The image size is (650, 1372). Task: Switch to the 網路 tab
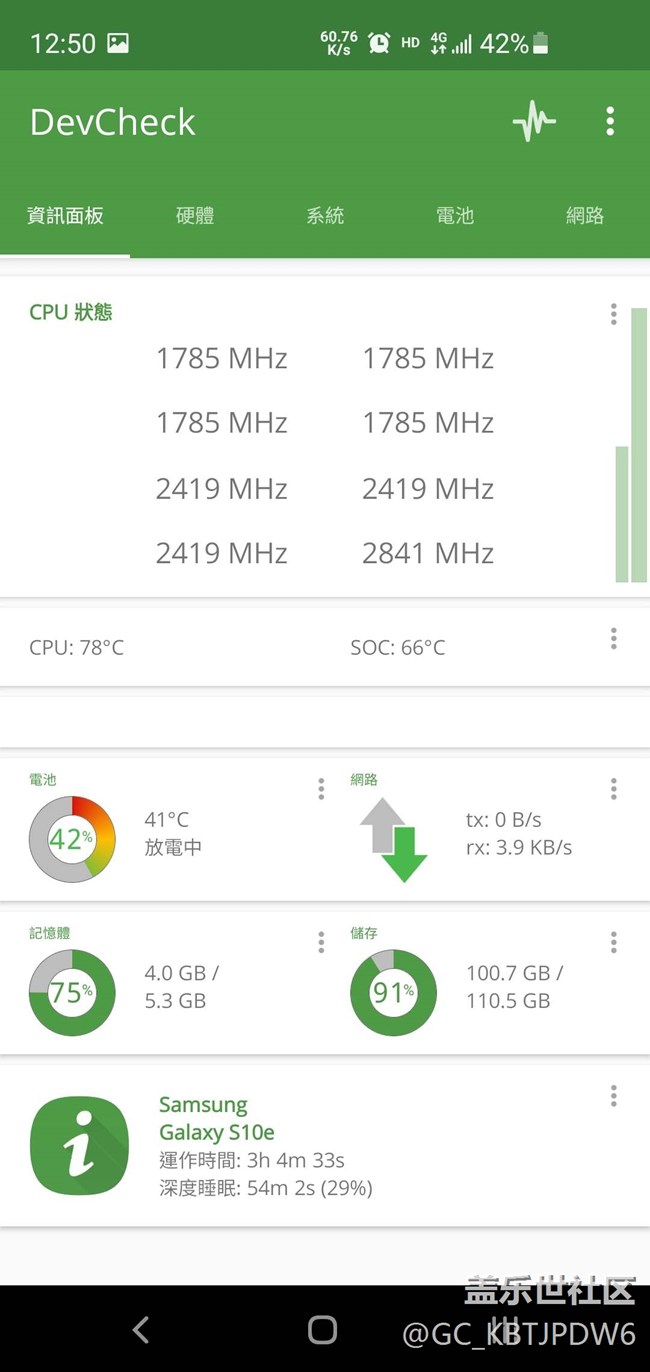(x=585, y=215)
